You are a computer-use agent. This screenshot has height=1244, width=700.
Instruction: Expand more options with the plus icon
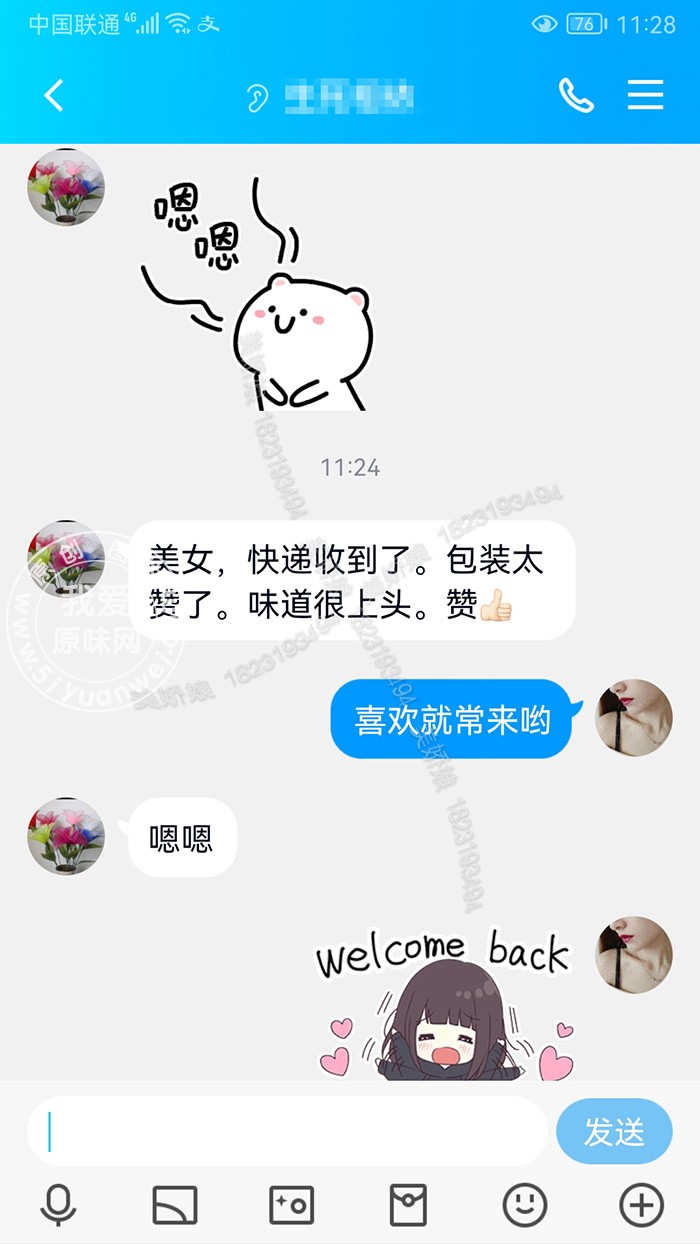641,1205
